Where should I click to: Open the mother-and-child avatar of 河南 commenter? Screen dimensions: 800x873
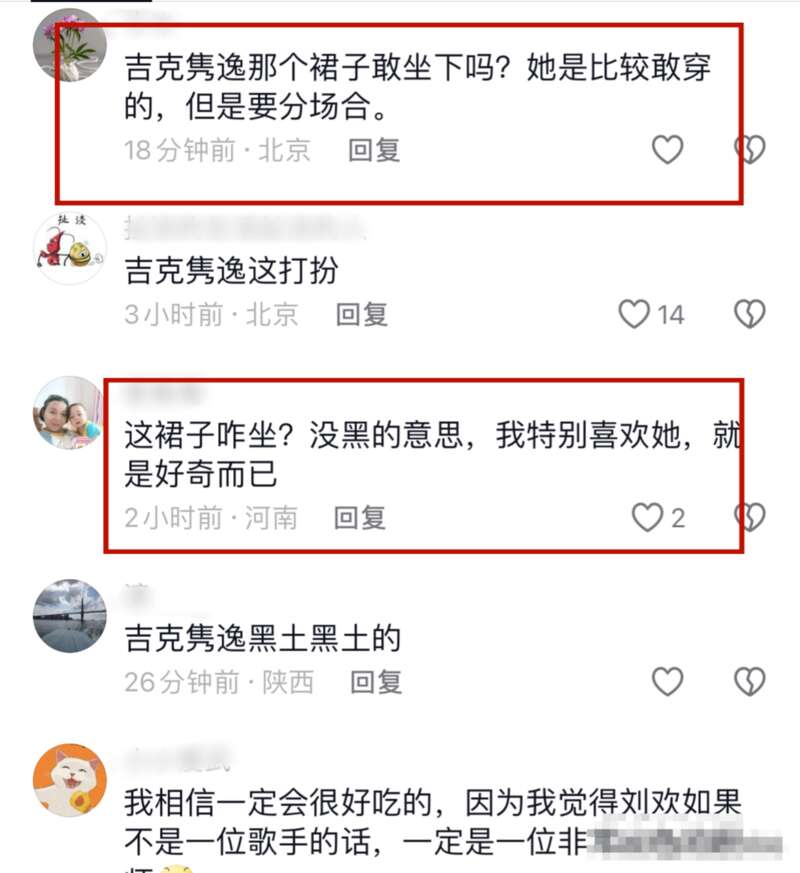pos(68,412)
